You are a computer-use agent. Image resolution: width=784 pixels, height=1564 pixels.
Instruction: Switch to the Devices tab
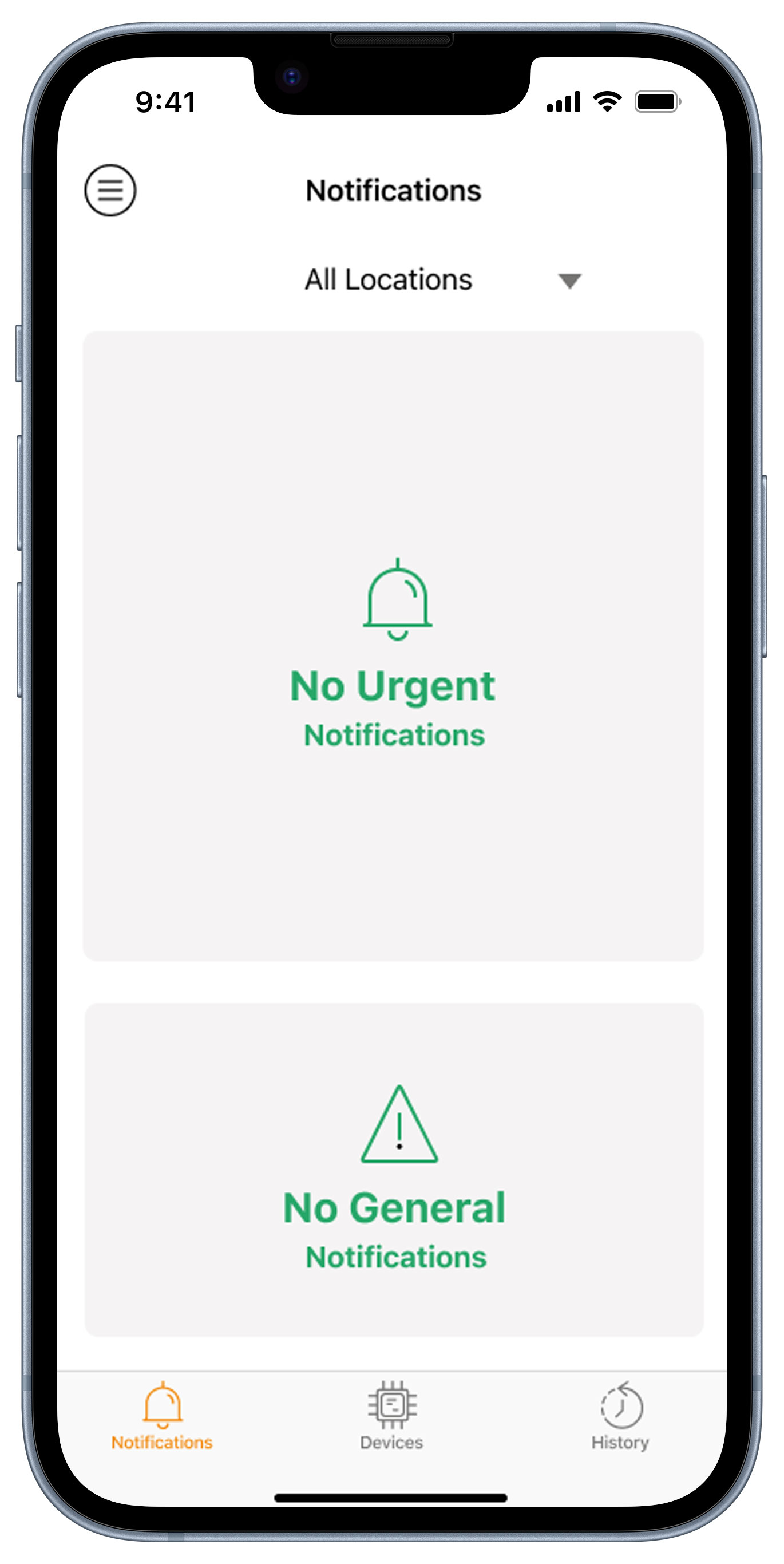pos(391,1416)
